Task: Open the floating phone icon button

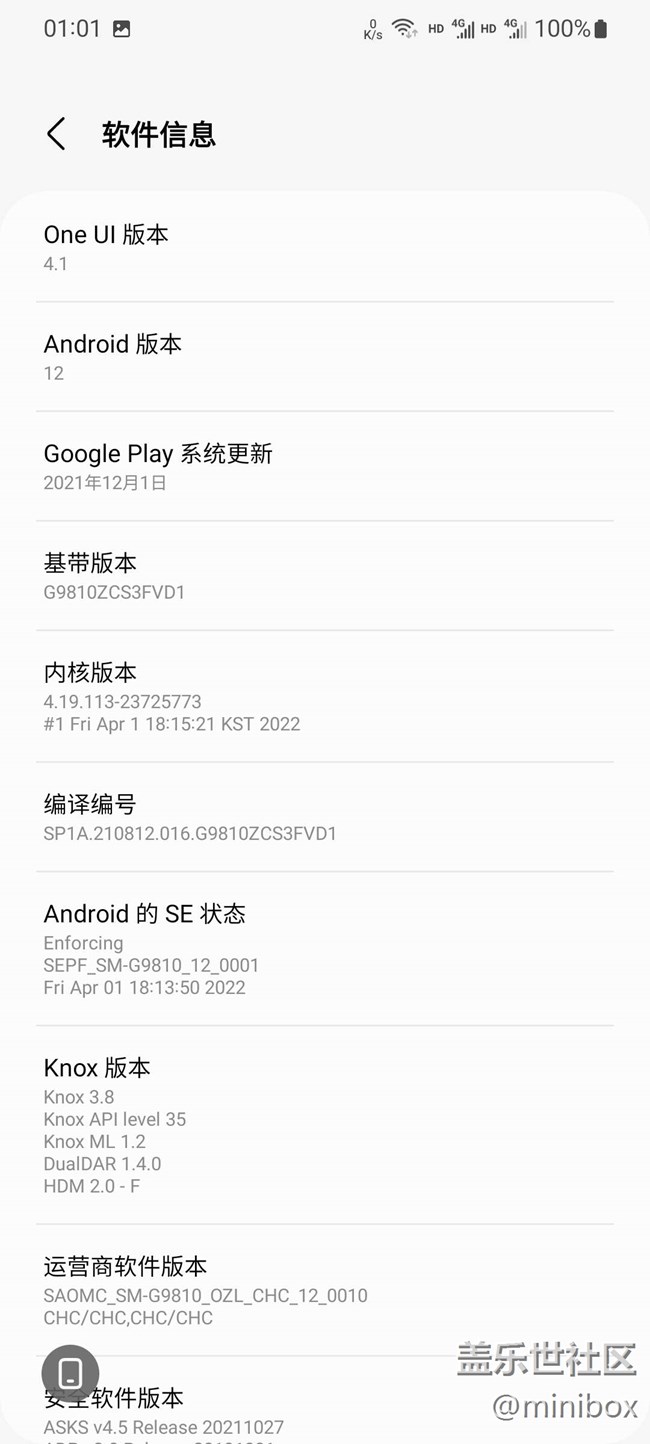Action: pyautogui.click(x=70, y=1373)
